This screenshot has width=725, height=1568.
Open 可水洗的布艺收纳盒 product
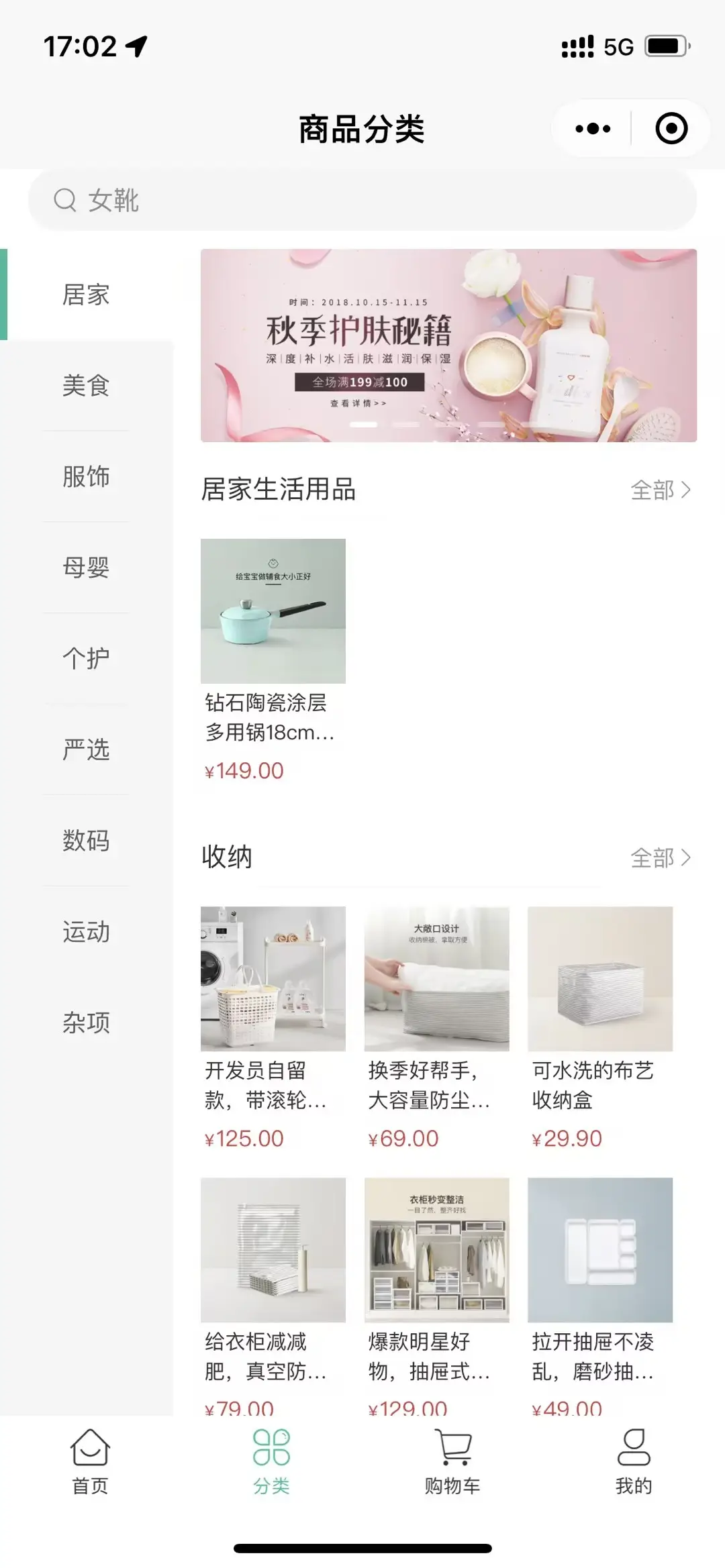[x=600, y=1029]
